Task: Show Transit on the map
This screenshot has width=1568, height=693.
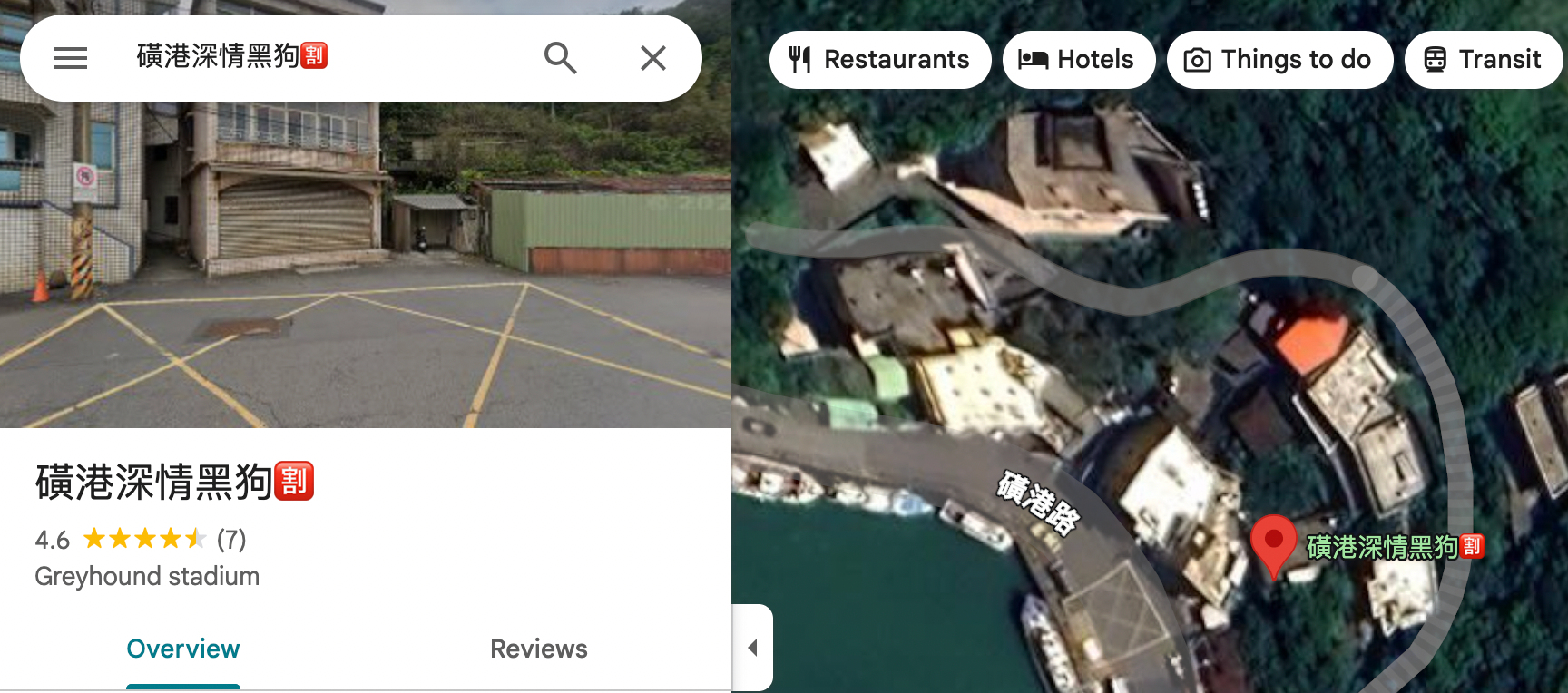Action: point(1483,60)
